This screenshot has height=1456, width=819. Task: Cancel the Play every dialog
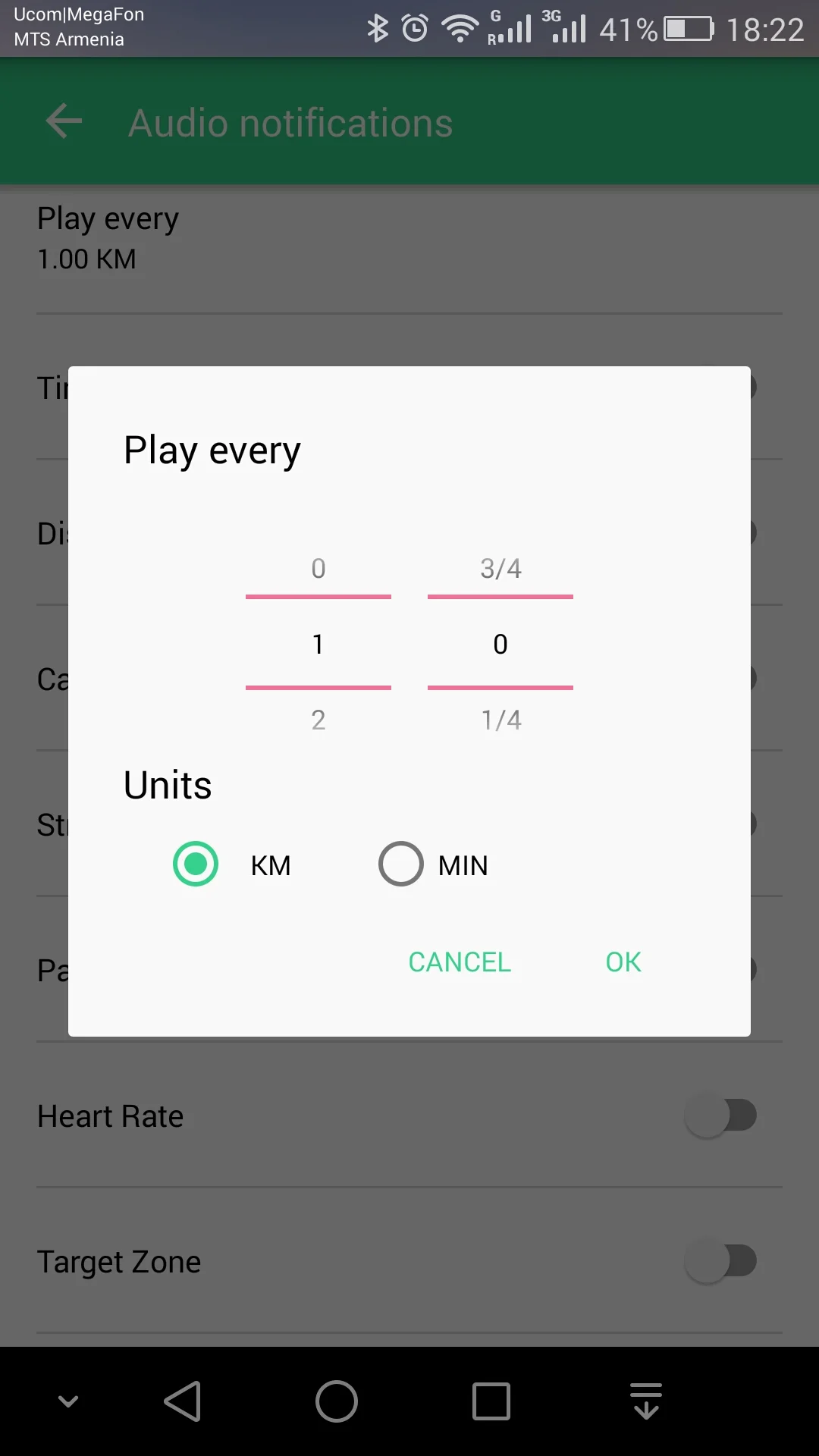click(x=460, y=962)
